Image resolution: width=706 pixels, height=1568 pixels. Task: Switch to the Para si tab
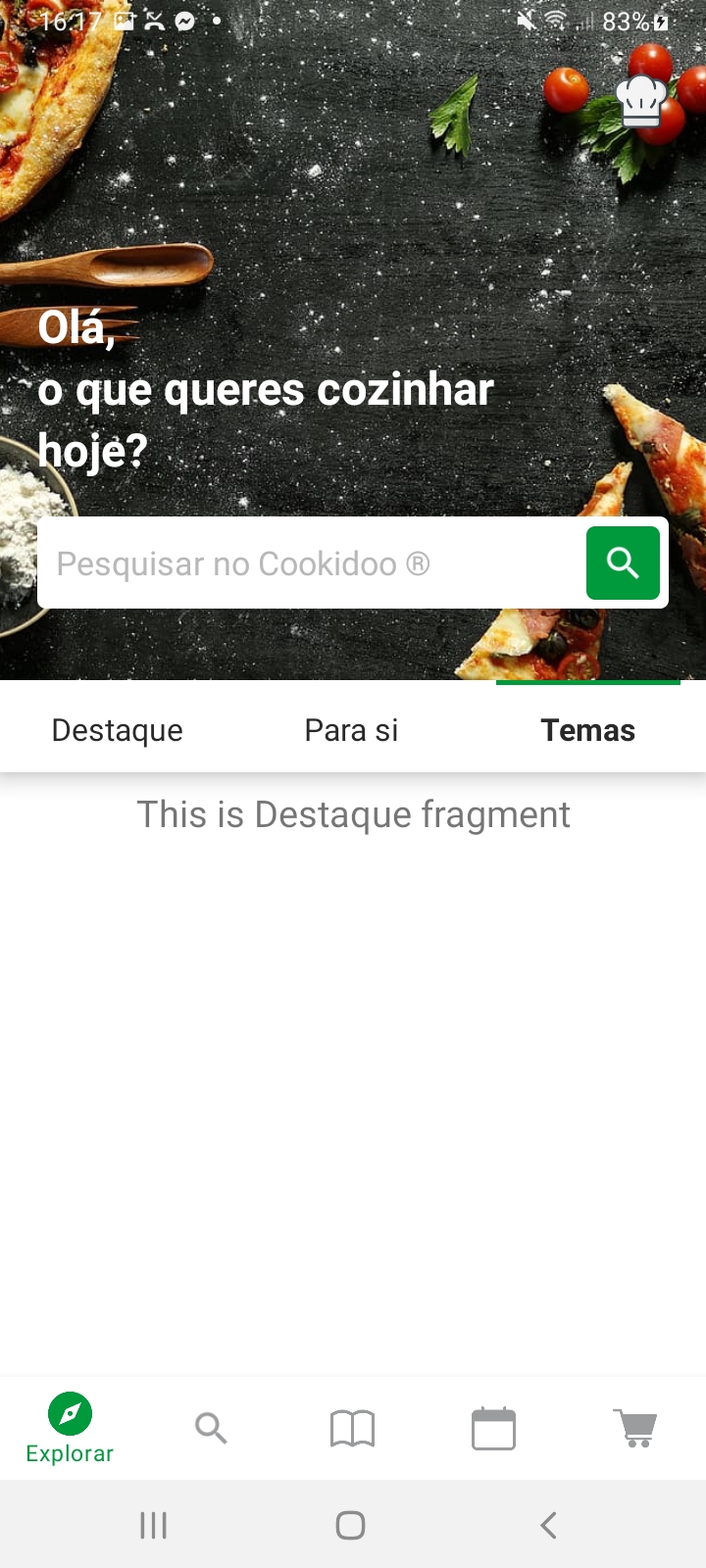coord(352,730)
